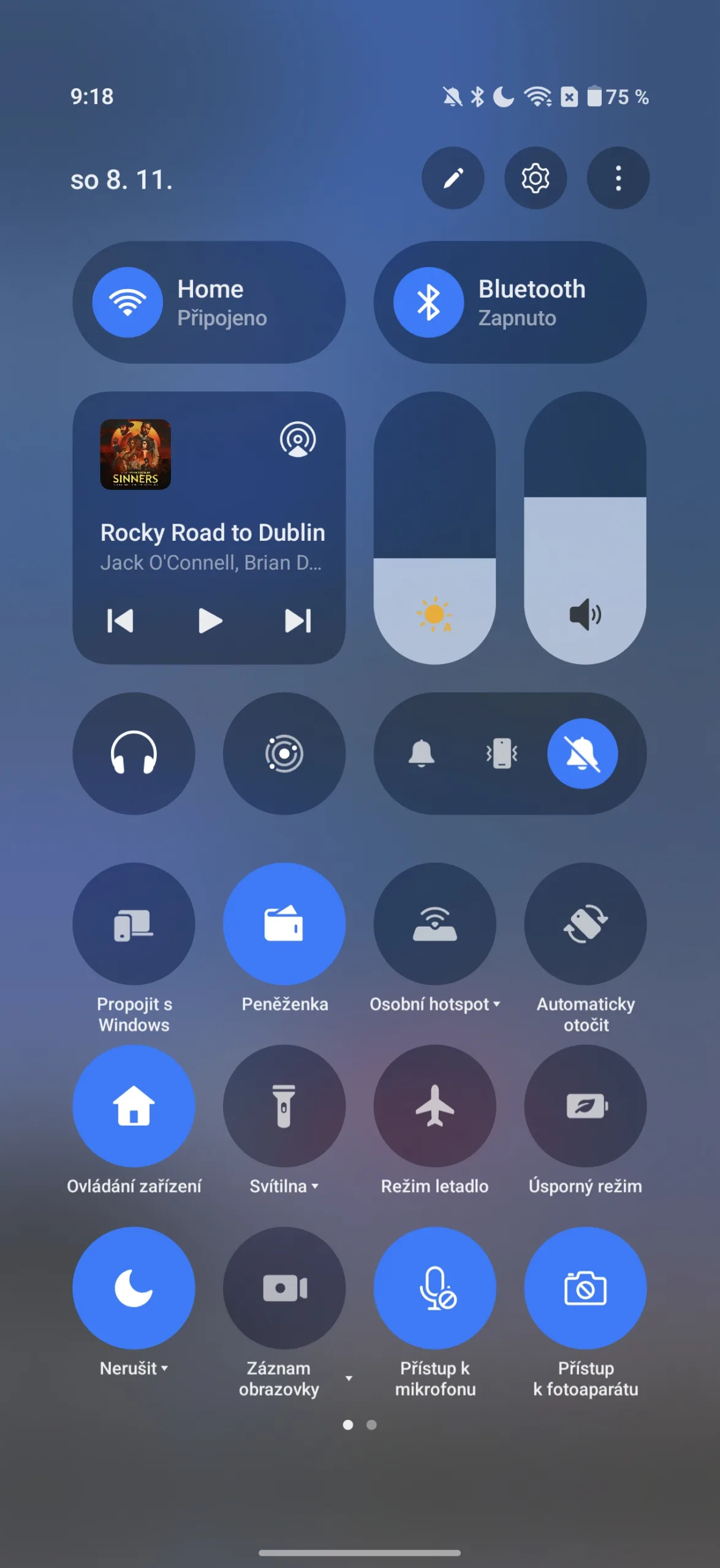Go back to previous track
720x1568 pixels.
click(120, 620)
